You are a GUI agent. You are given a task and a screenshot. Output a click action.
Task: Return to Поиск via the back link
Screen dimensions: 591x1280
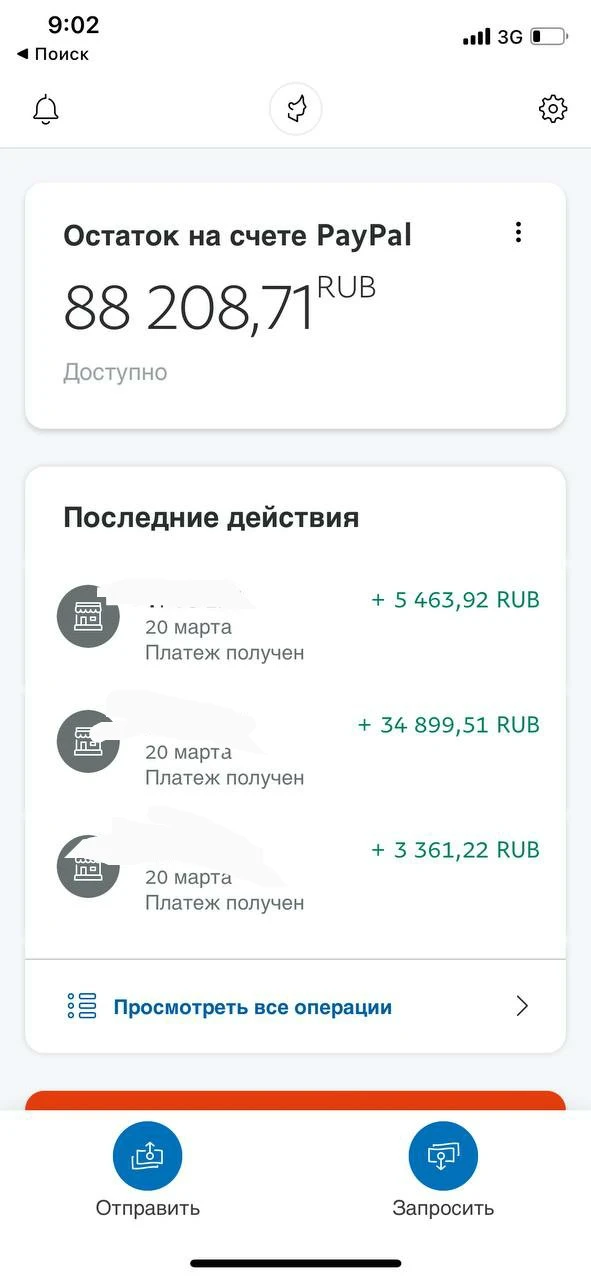click(52, 54)
